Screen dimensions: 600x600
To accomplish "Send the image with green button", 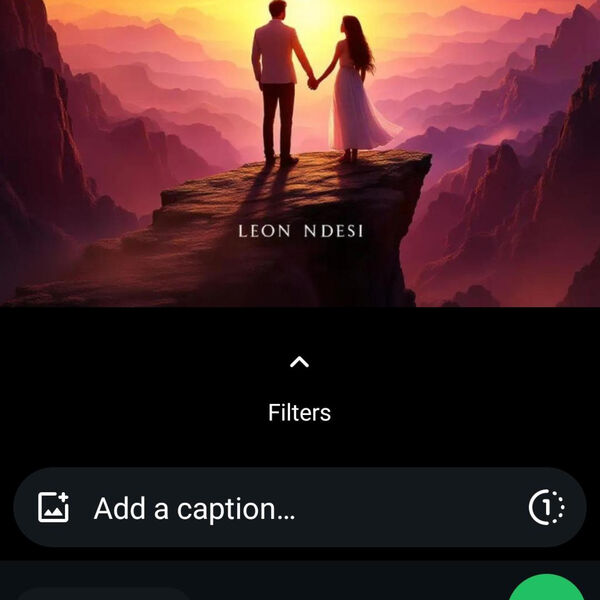I will (x=546, y=591).
